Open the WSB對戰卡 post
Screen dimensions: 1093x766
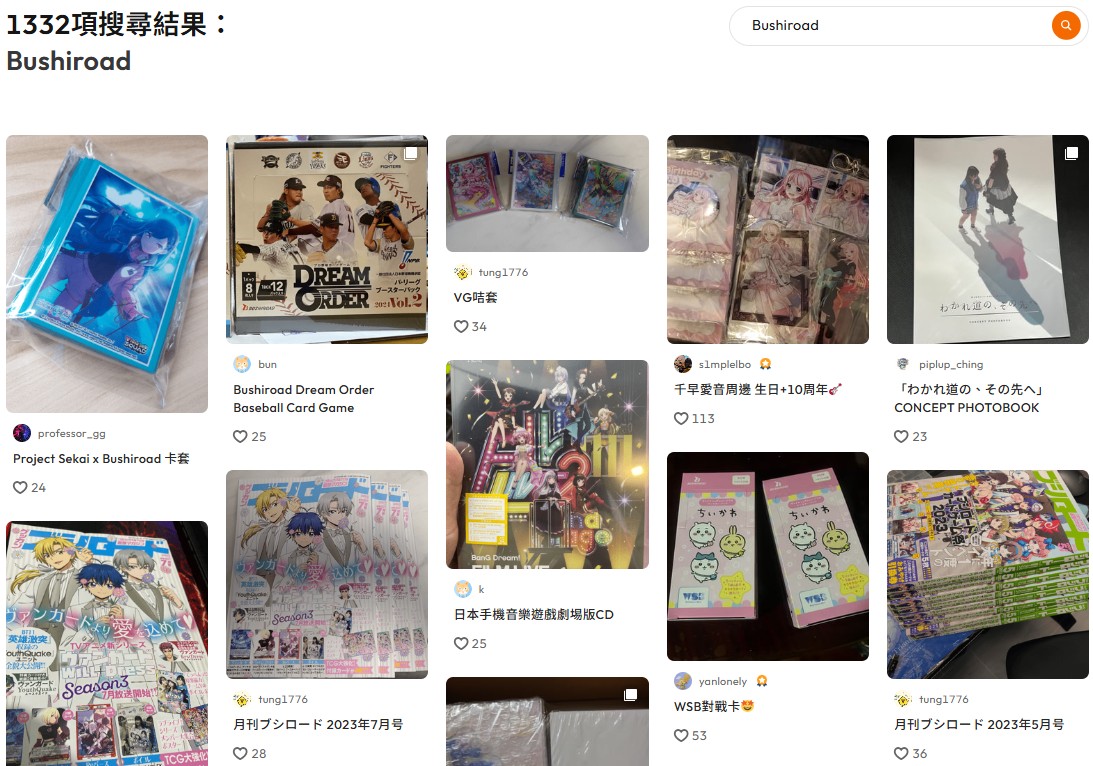(767, 556)
